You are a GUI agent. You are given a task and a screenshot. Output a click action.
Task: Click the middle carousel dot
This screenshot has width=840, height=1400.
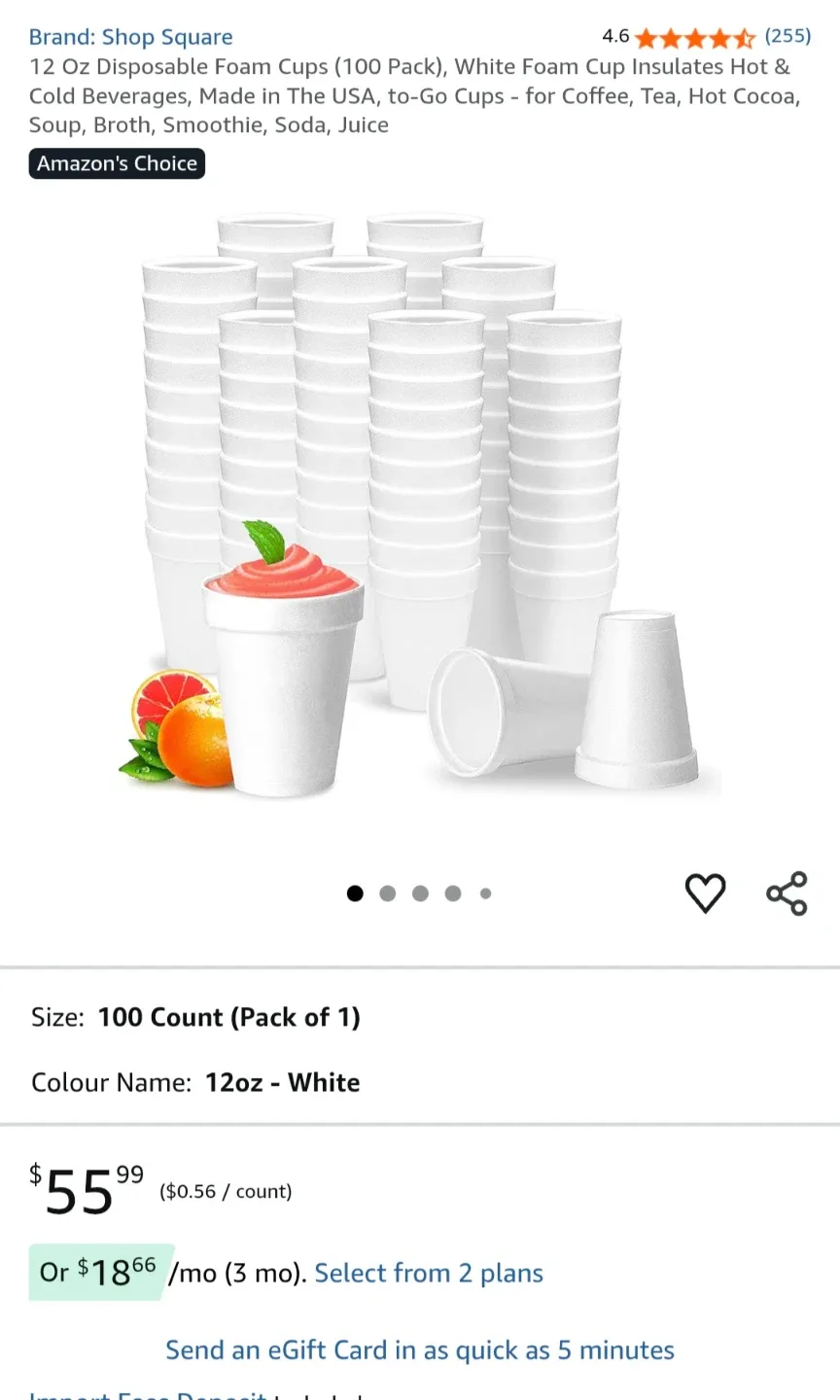[x=420, y=892]
